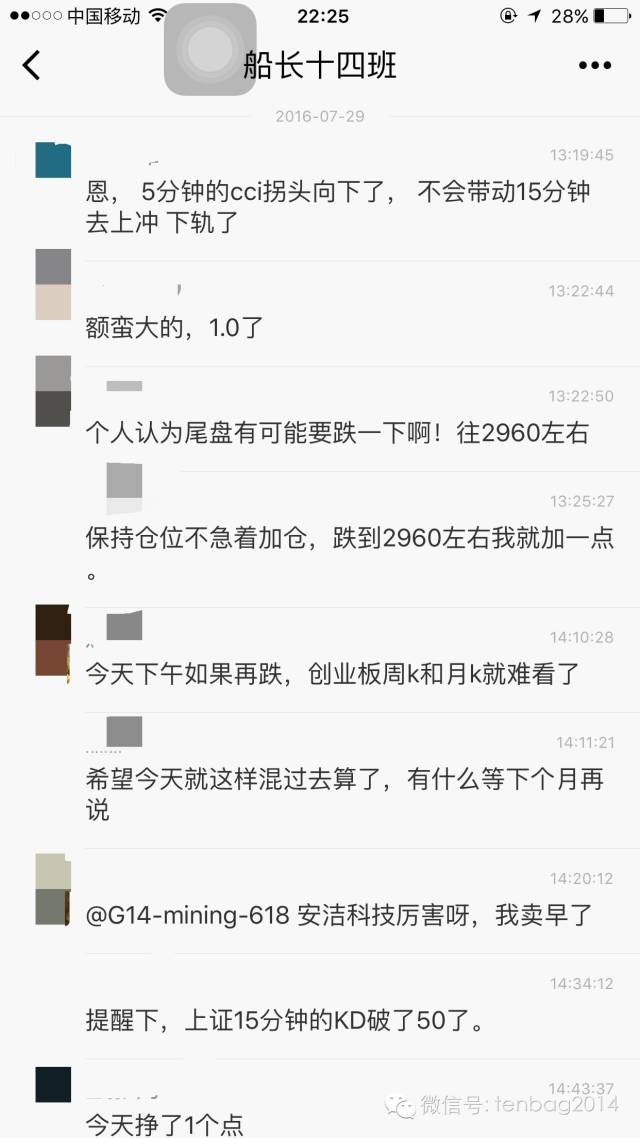Open avatar beside 今天下午如果再跌 message
Image resolution: width=640 pixels, height=1138 pixels.
(x=53, y=640)
